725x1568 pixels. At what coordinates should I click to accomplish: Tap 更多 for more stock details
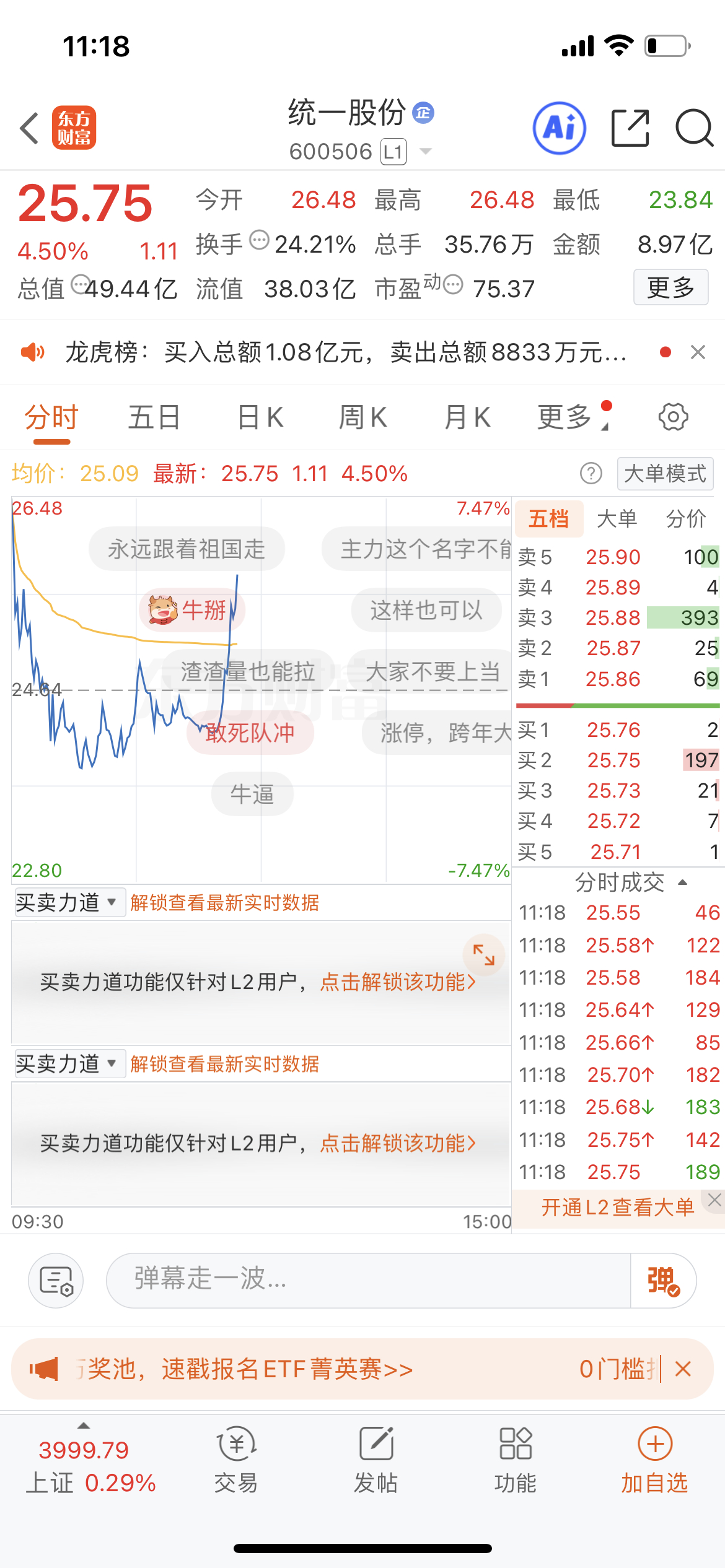click(x=670, y=287)
